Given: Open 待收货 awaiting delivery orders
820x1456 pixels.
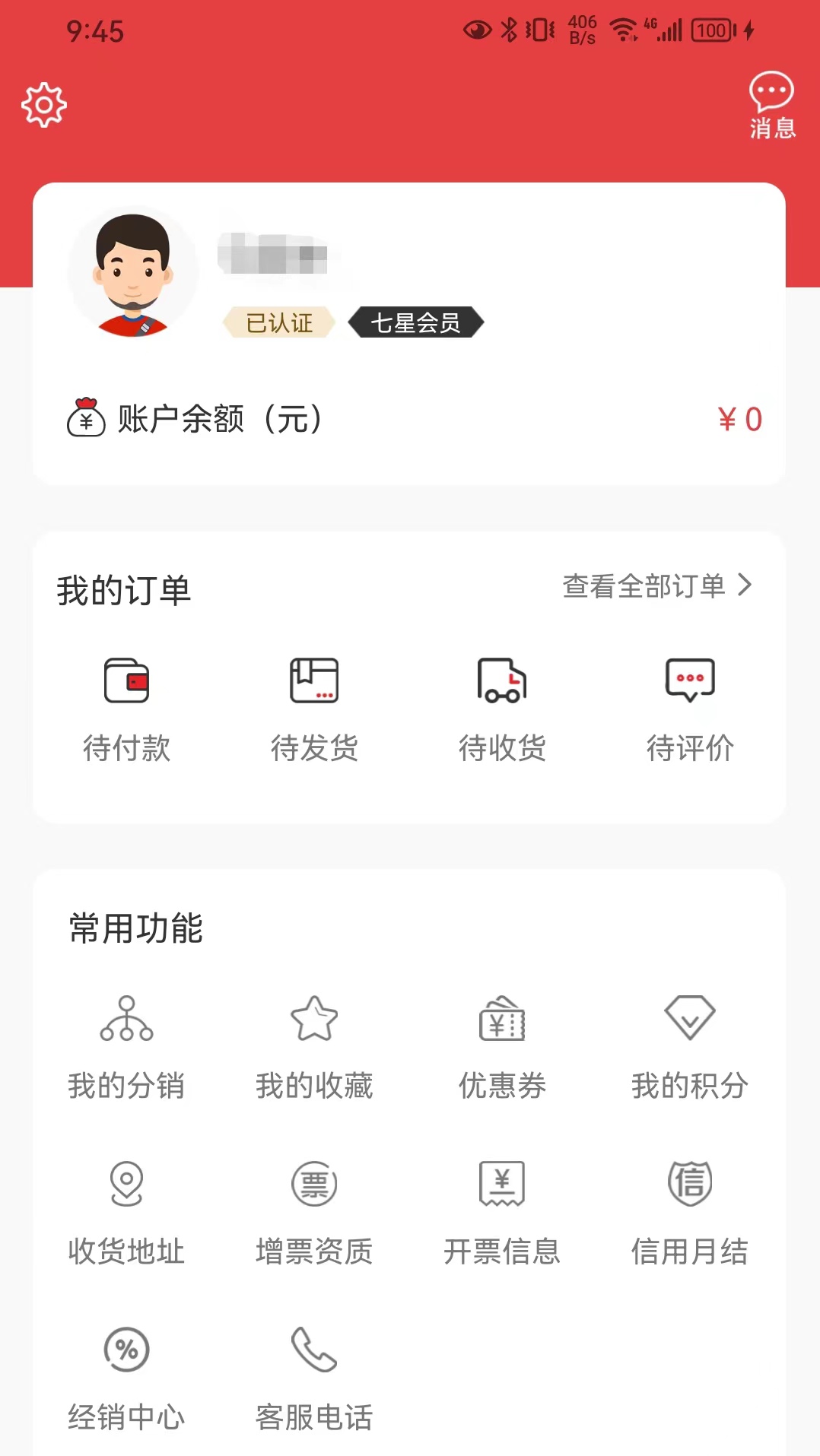Looking at the screenshot, I should click(x=502, y=706).
